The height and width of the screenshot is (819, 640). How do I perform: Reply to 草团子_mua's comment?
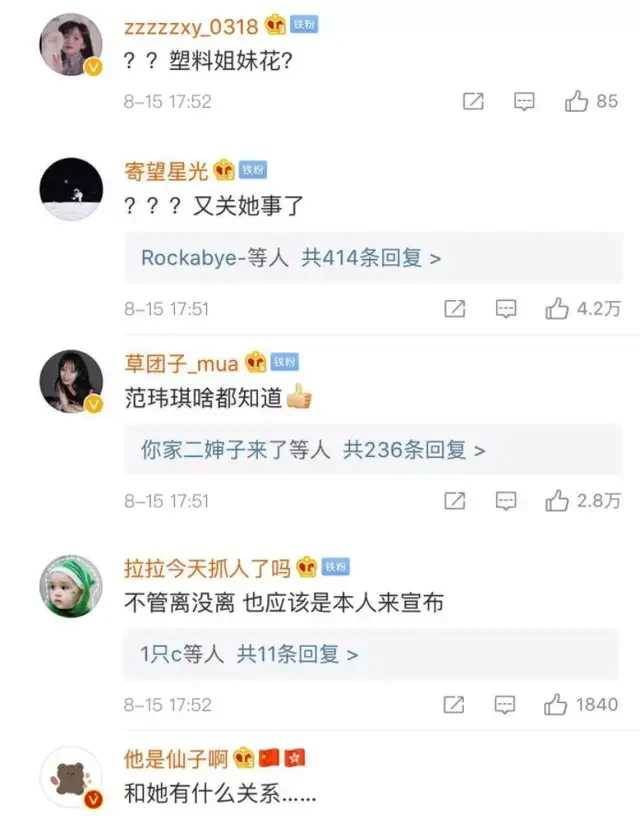(507, 501)
